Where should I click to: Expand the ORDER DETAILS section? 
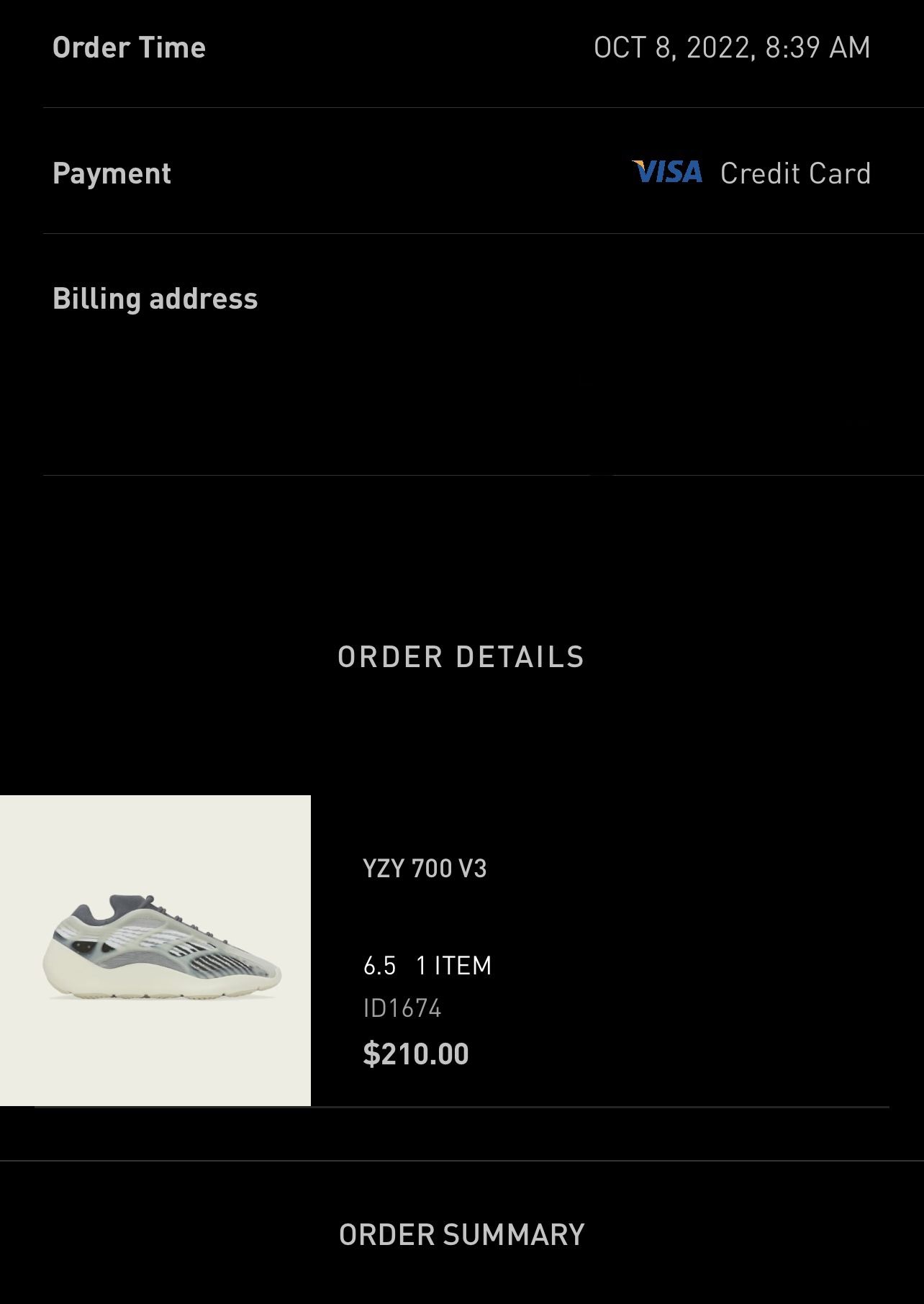coord(462,656)
